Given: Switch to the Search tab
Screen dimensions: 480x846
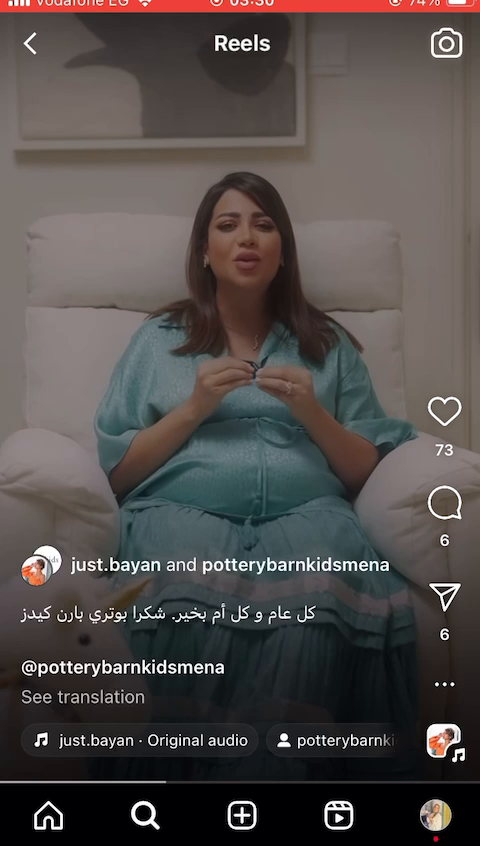Looking at the screenshot, I should 145,815.
